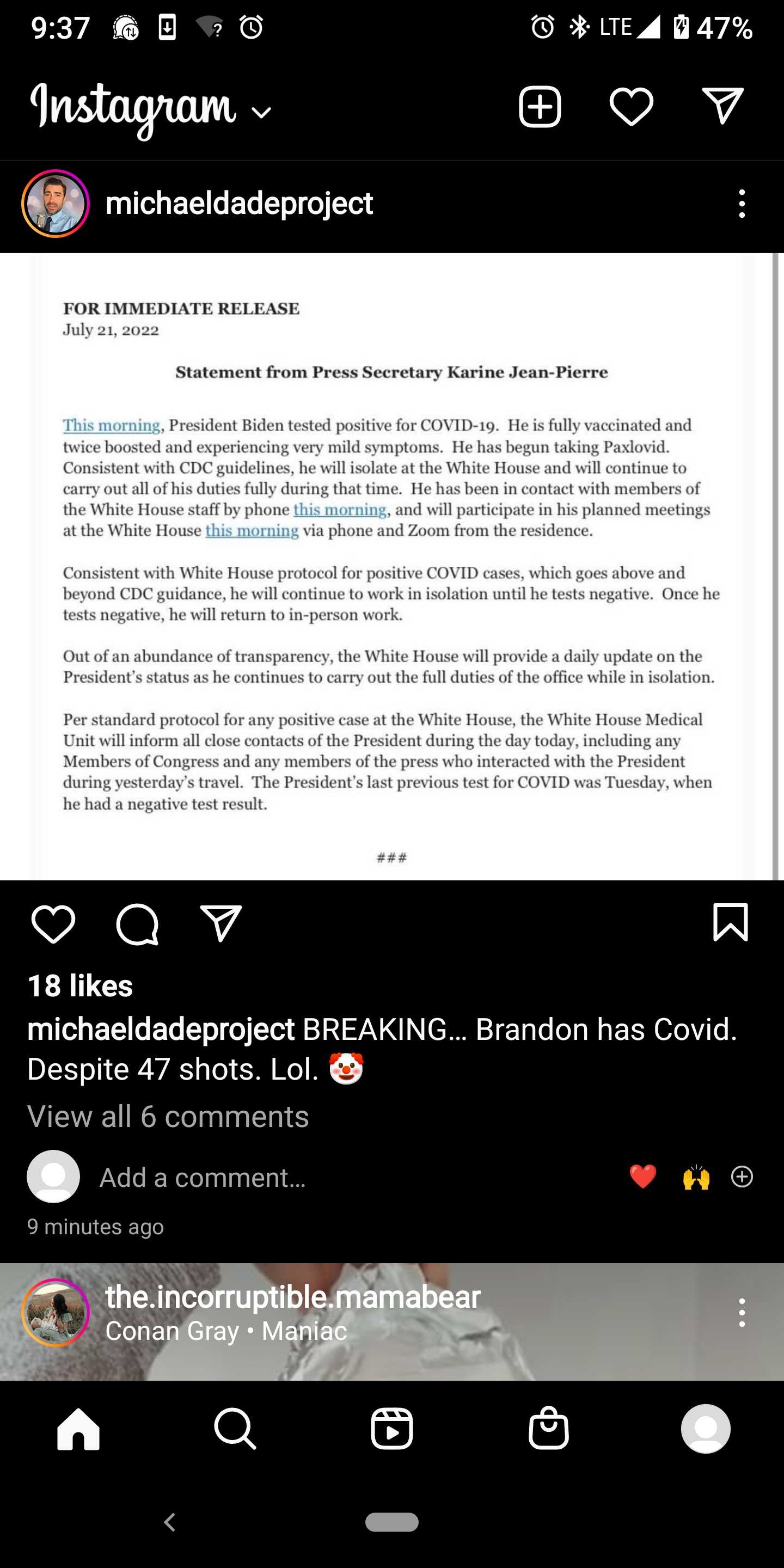Bookmark michaeldadeproject's post

[731, 922]
